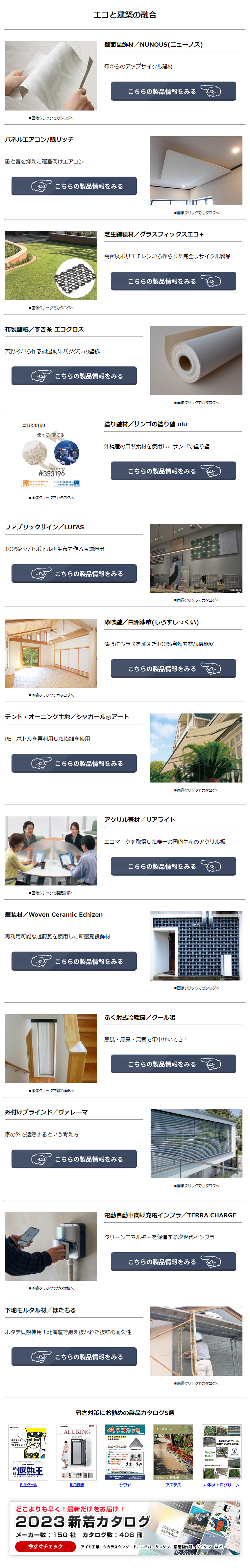Open グラスフィックスエコ+ product information
This screenshot has height=1568, width=250.
(x=173, y=281)
